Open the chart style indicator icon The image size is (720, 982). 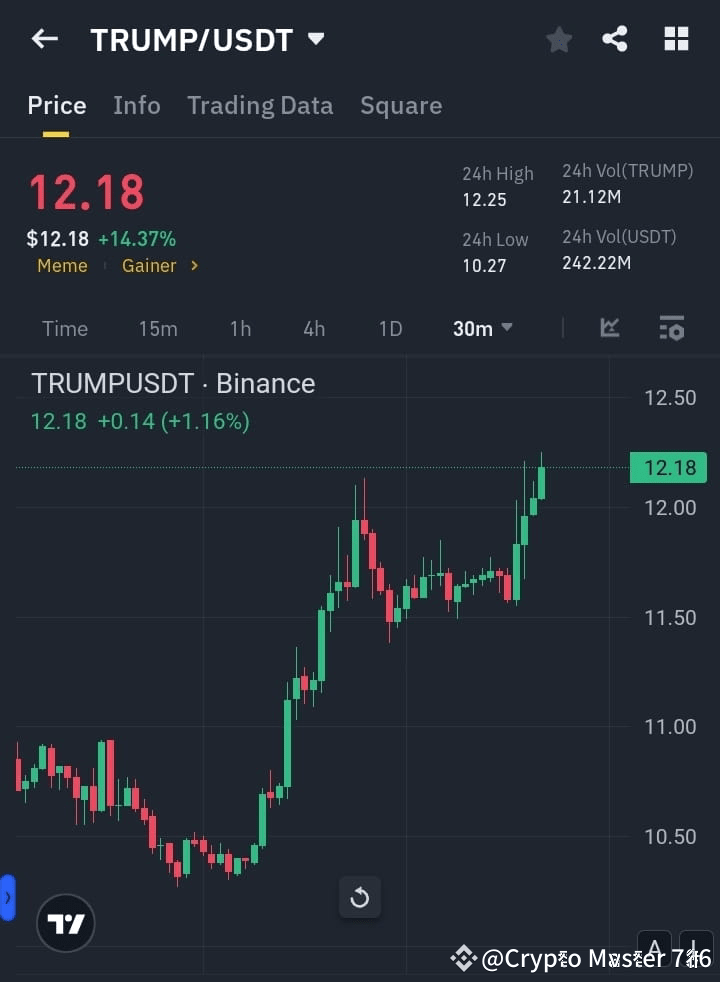(x=610, y=328)
